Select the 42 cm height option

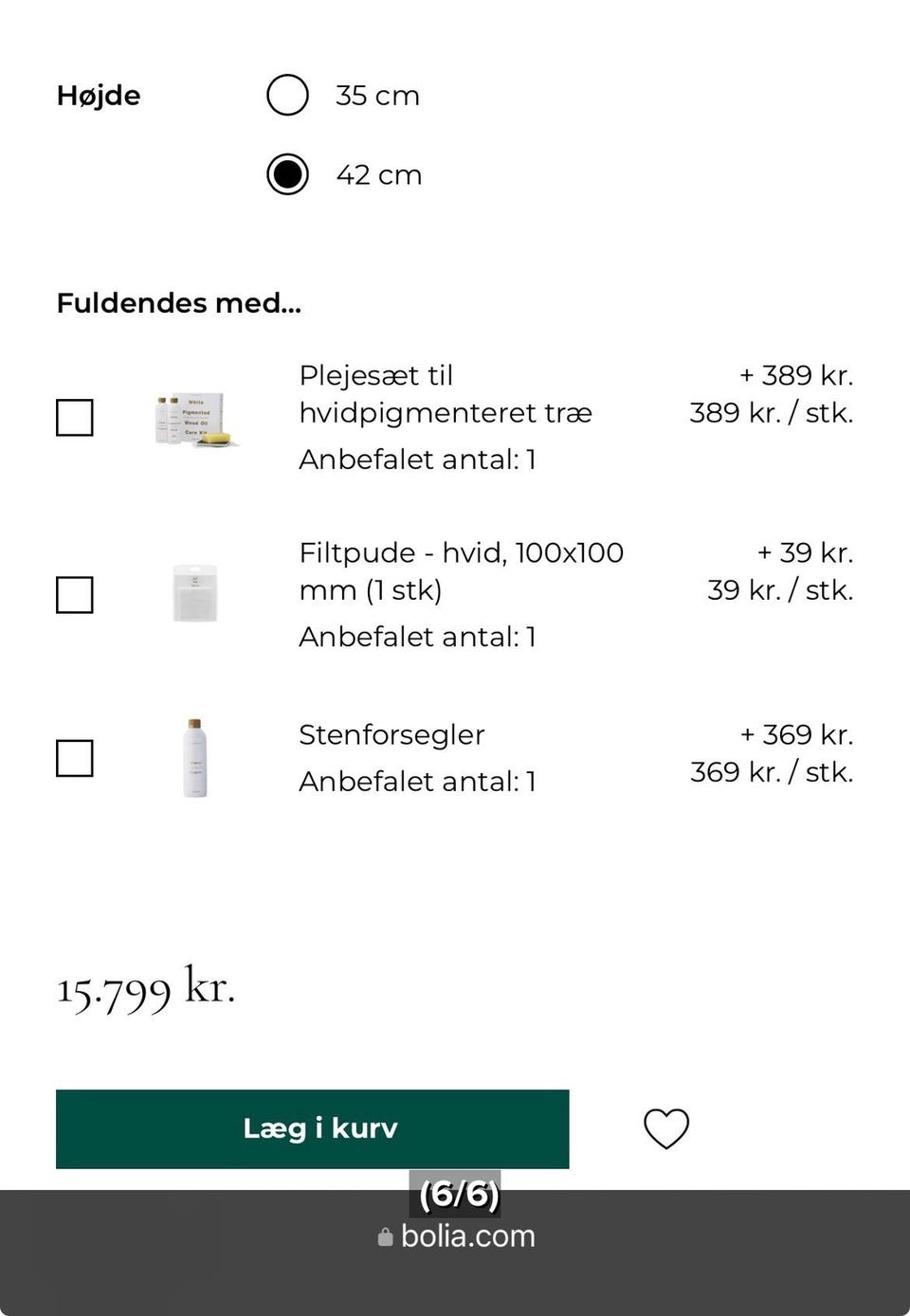pos(287,174)
